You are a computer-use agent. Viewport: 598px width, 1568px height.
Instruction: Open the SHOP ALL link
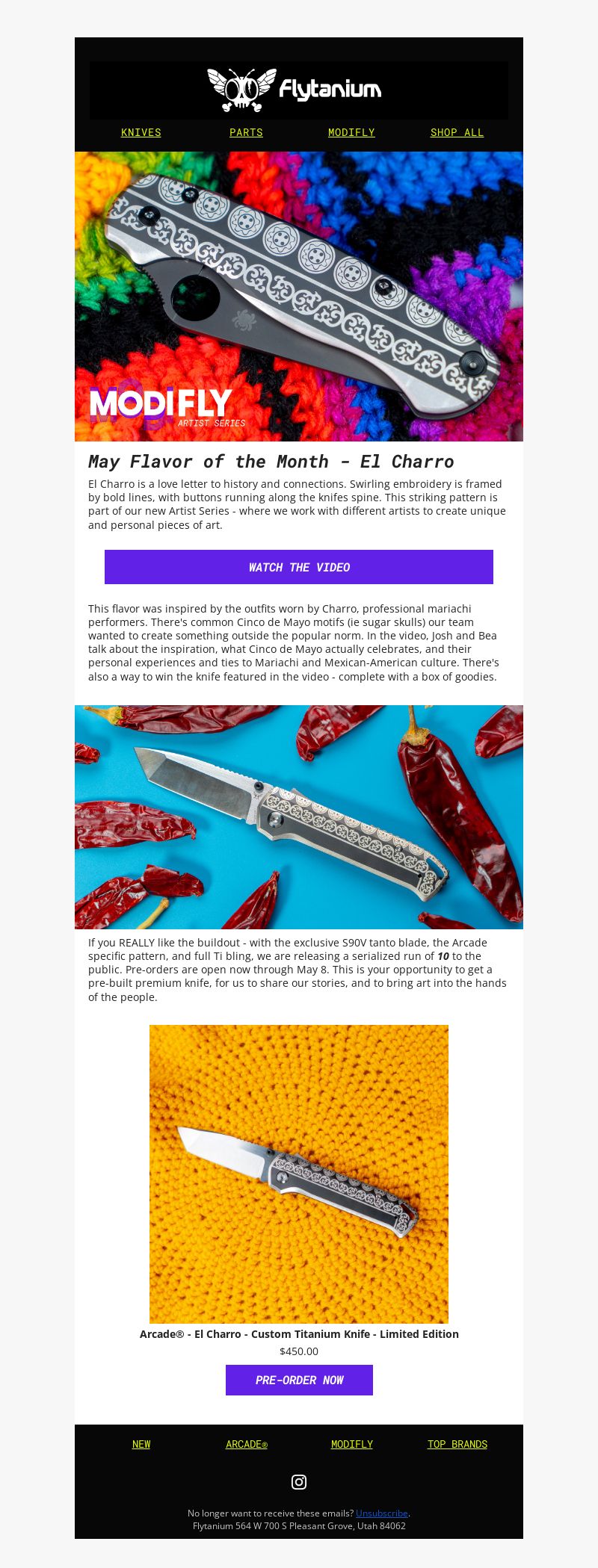(x=457, y=132)
